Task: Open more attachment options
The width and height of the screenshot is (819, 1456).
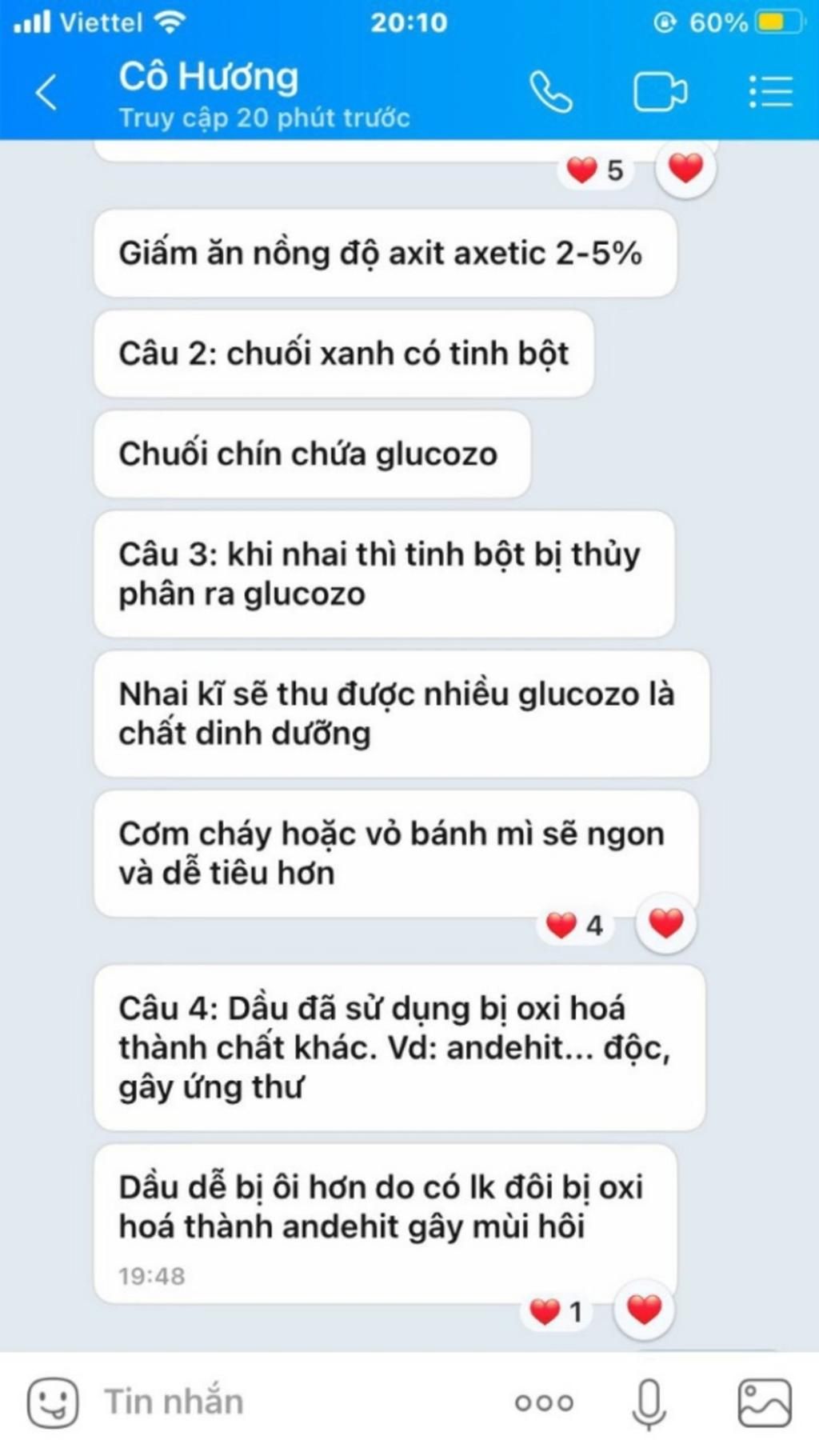Action: [x=544, y=1402]
